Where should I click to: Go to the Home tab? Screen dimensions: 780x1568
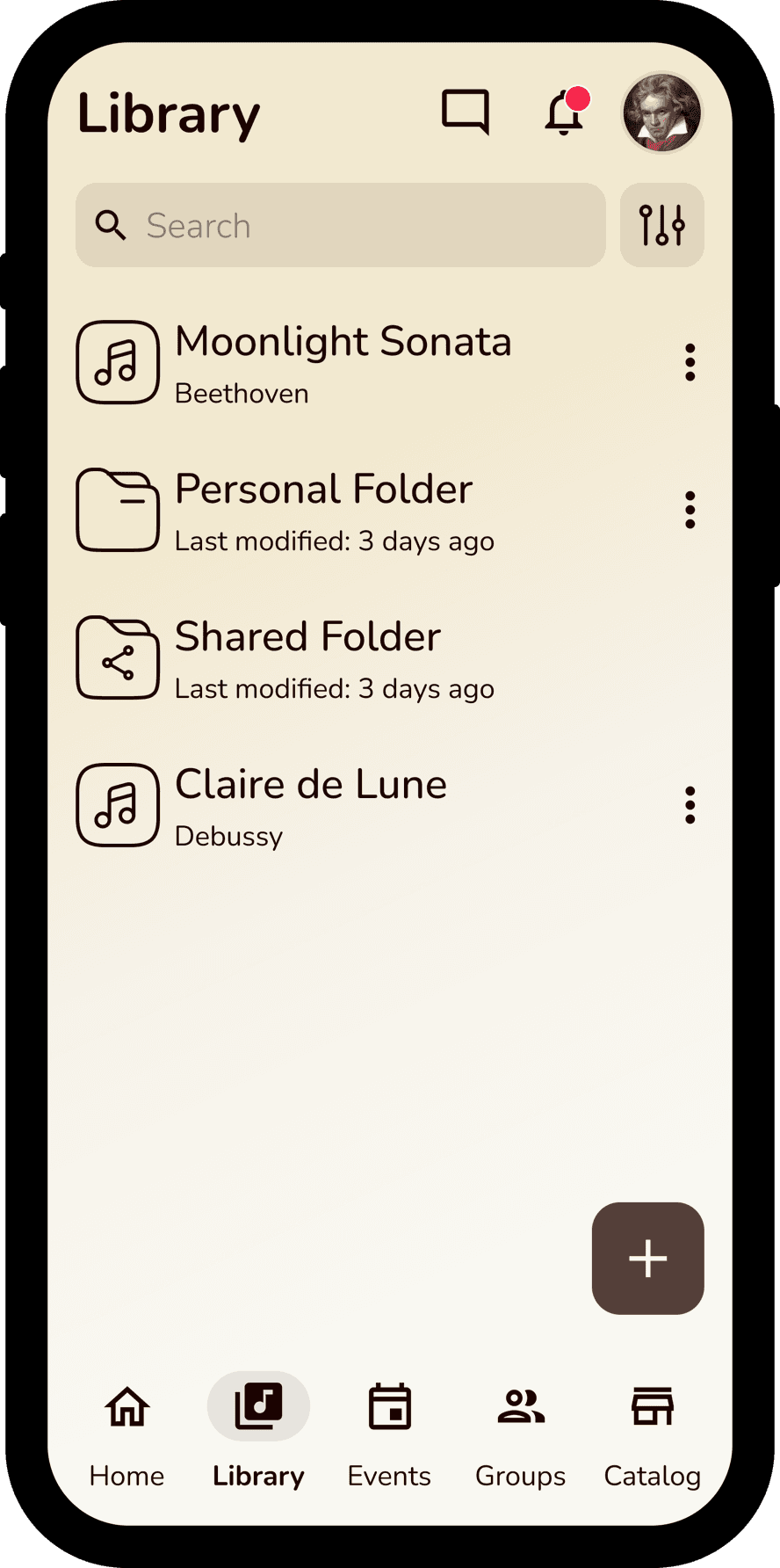click(127, 1433)
